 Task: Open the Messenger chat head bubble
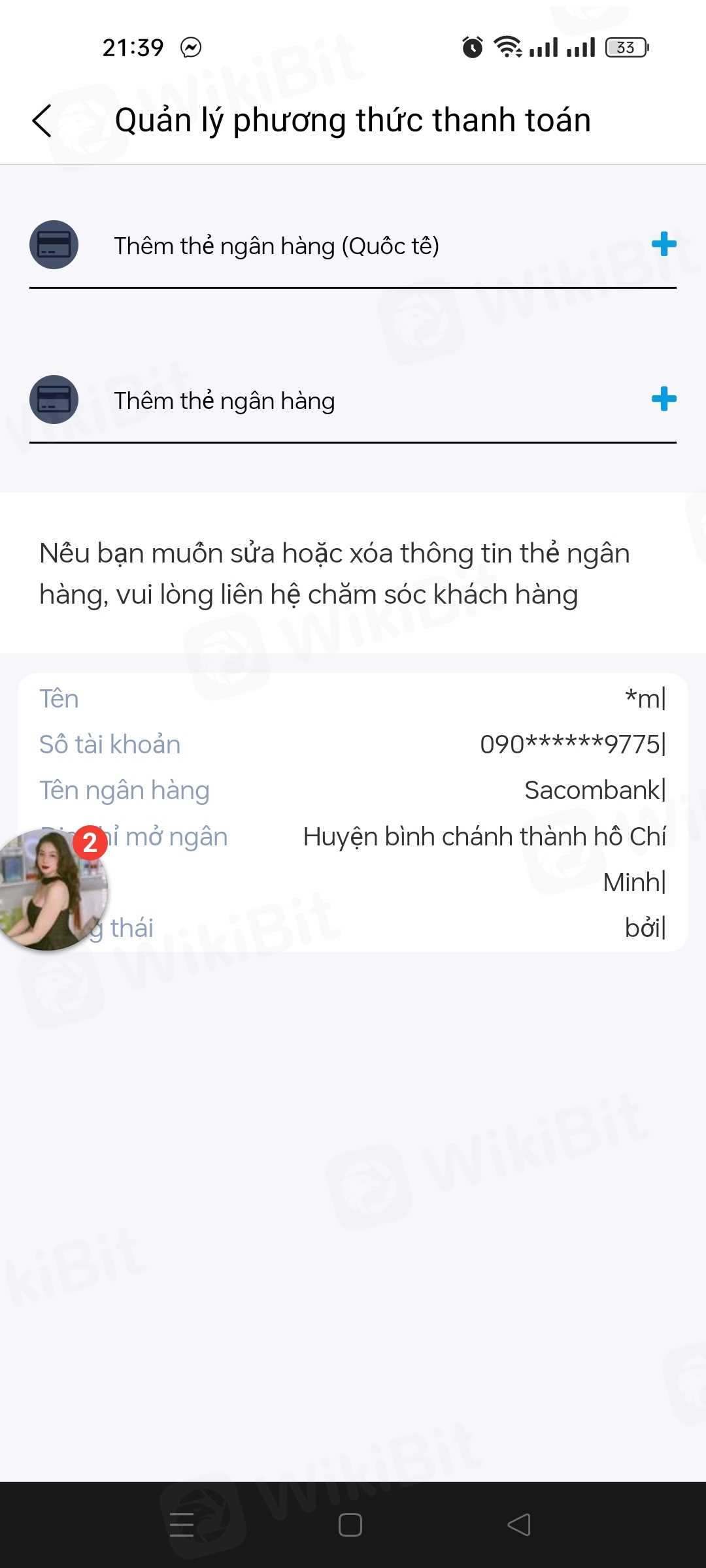pos(52,890)
